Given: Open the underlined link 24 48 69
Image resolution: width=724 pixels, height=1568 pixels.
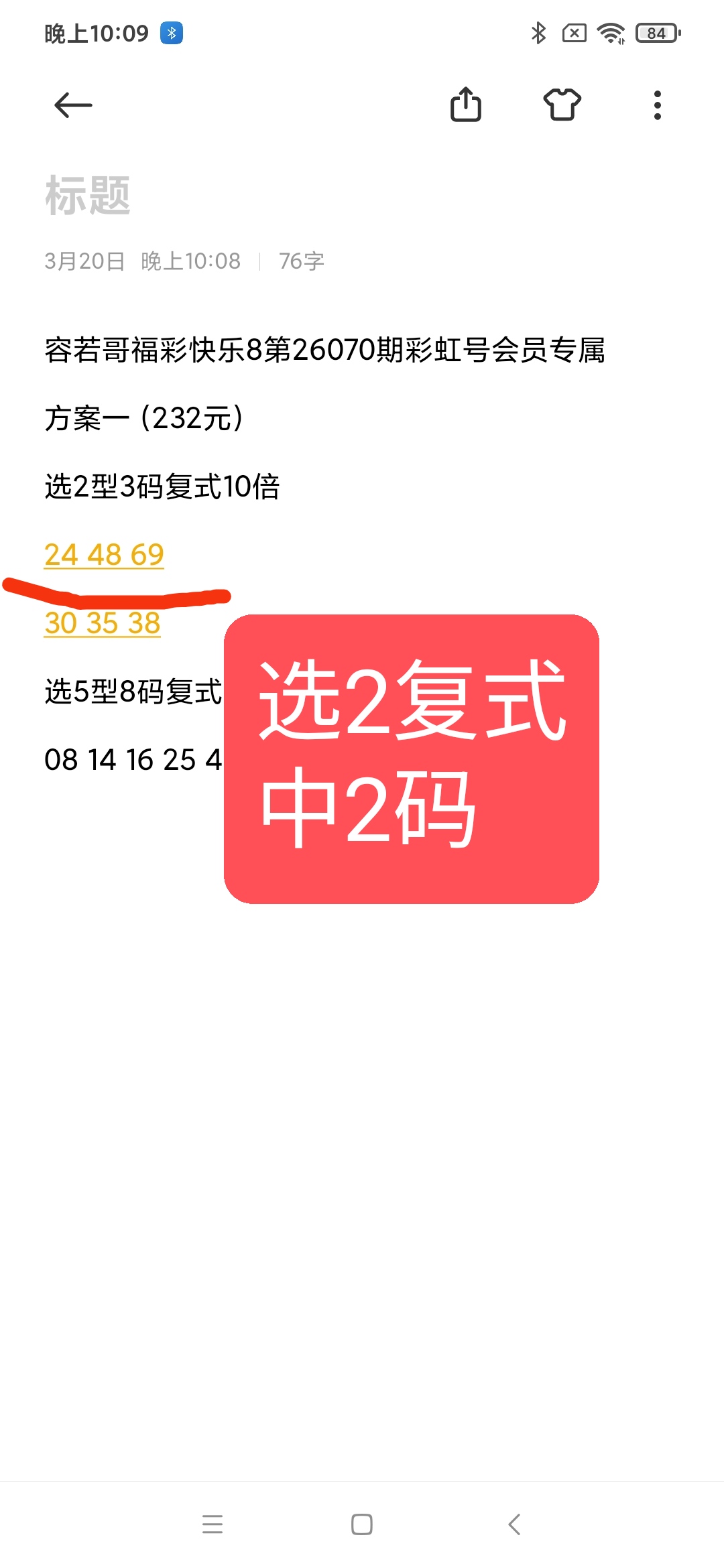Looking at the screenshot, I should 104,554.
